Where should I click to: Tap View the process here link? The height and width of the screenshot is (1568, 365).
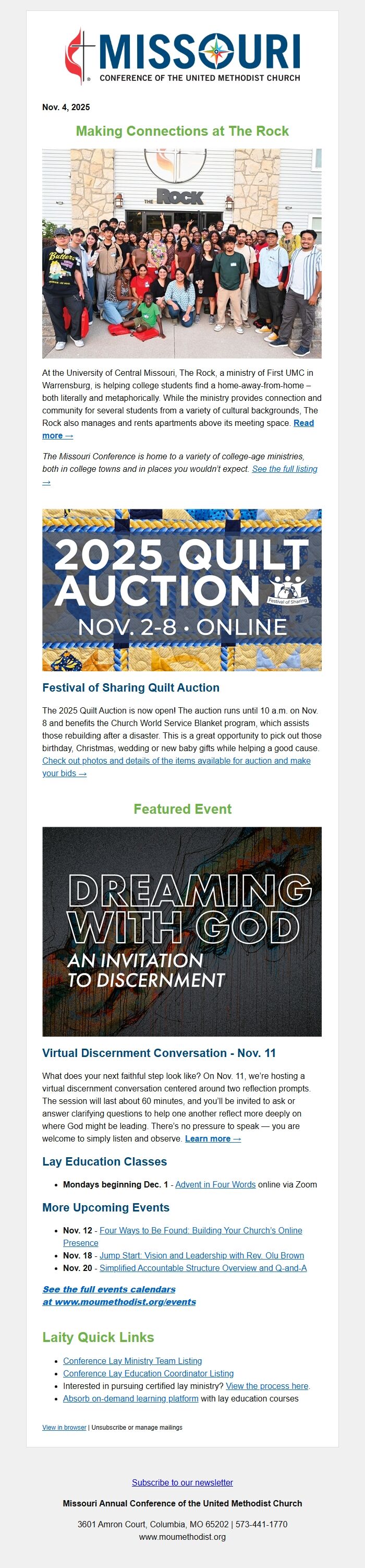tap(266, 1386)
